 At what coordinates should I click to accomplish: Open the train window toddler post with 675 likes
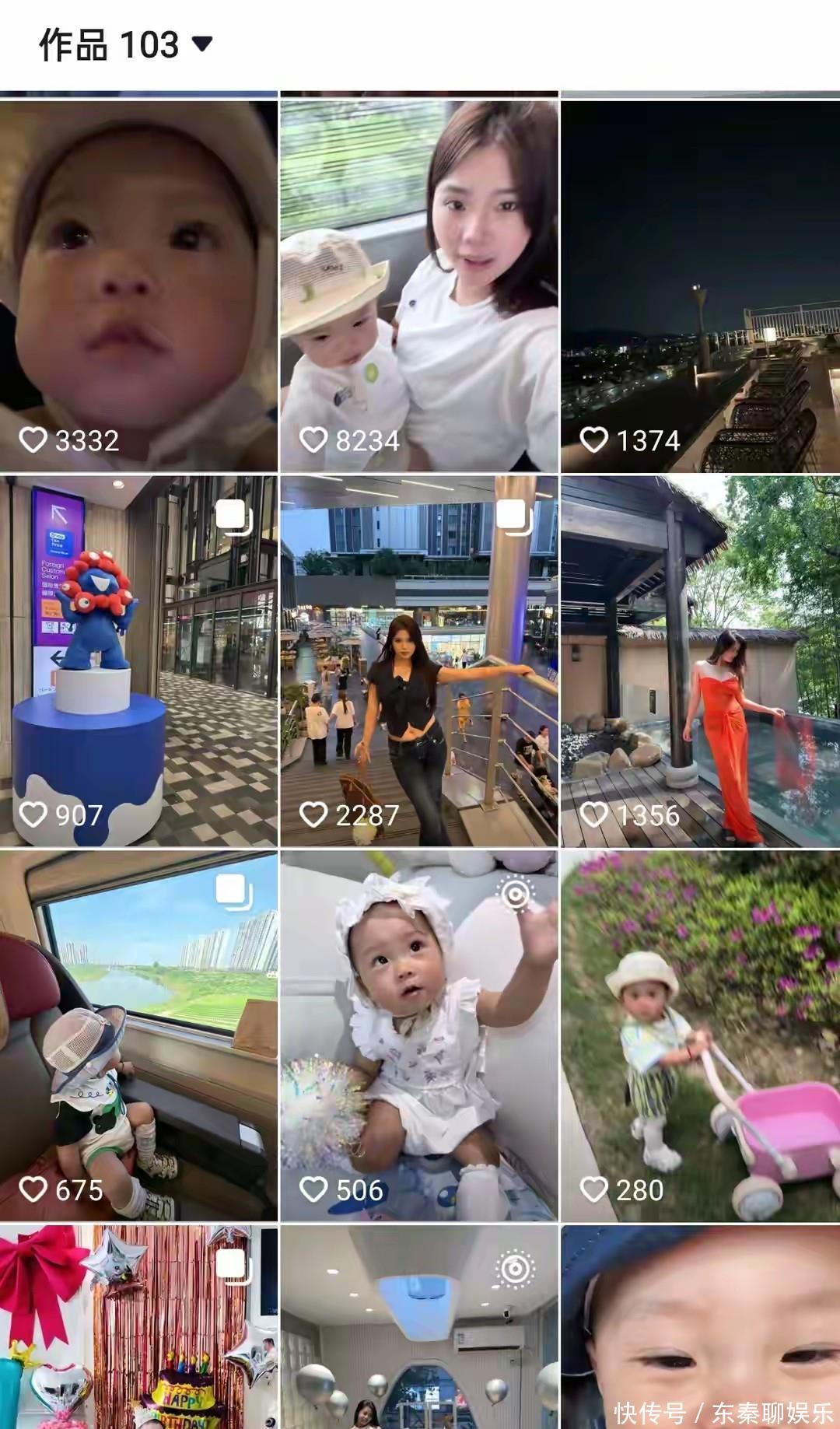(x=138, y=1035)
